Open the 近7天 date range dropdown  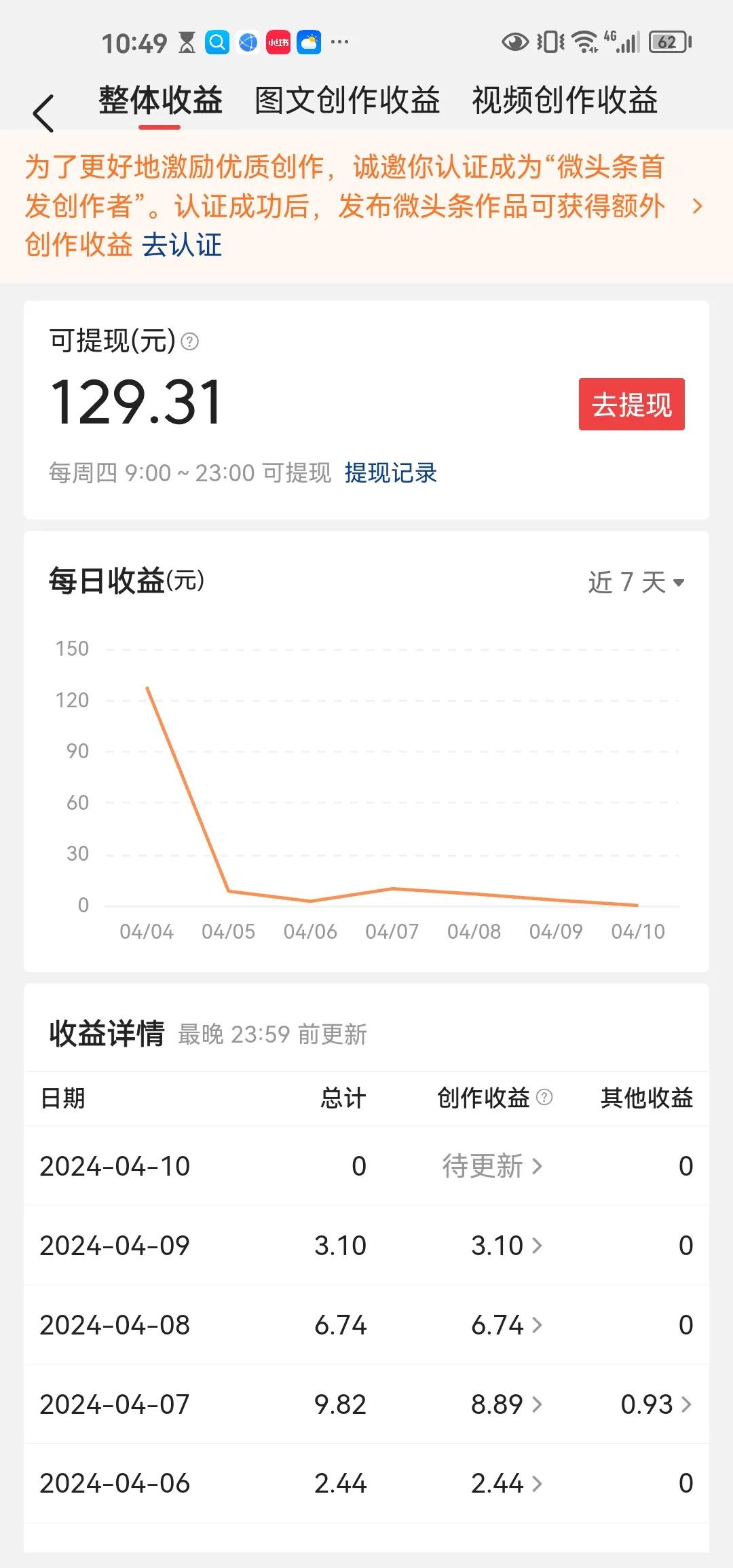click(x=635, y=580)
